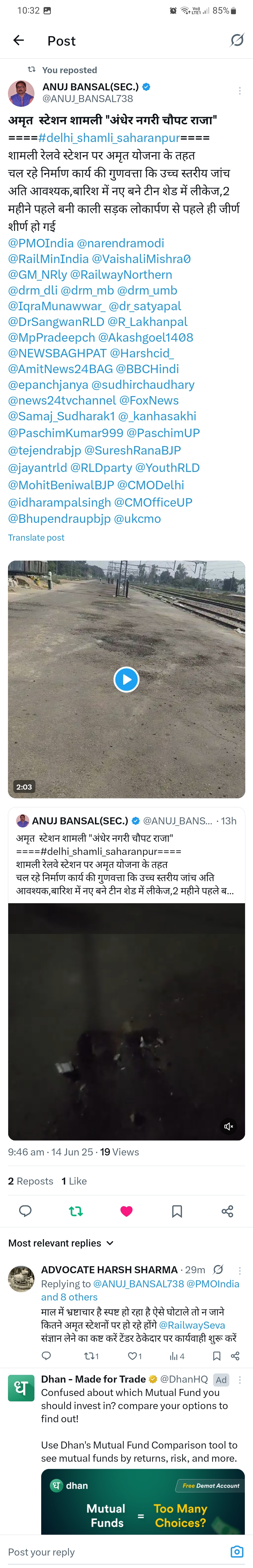The width and height of the screenshot is (253, 1568).
Task: Unlike the main post
Action: (x=126, y=1211)
